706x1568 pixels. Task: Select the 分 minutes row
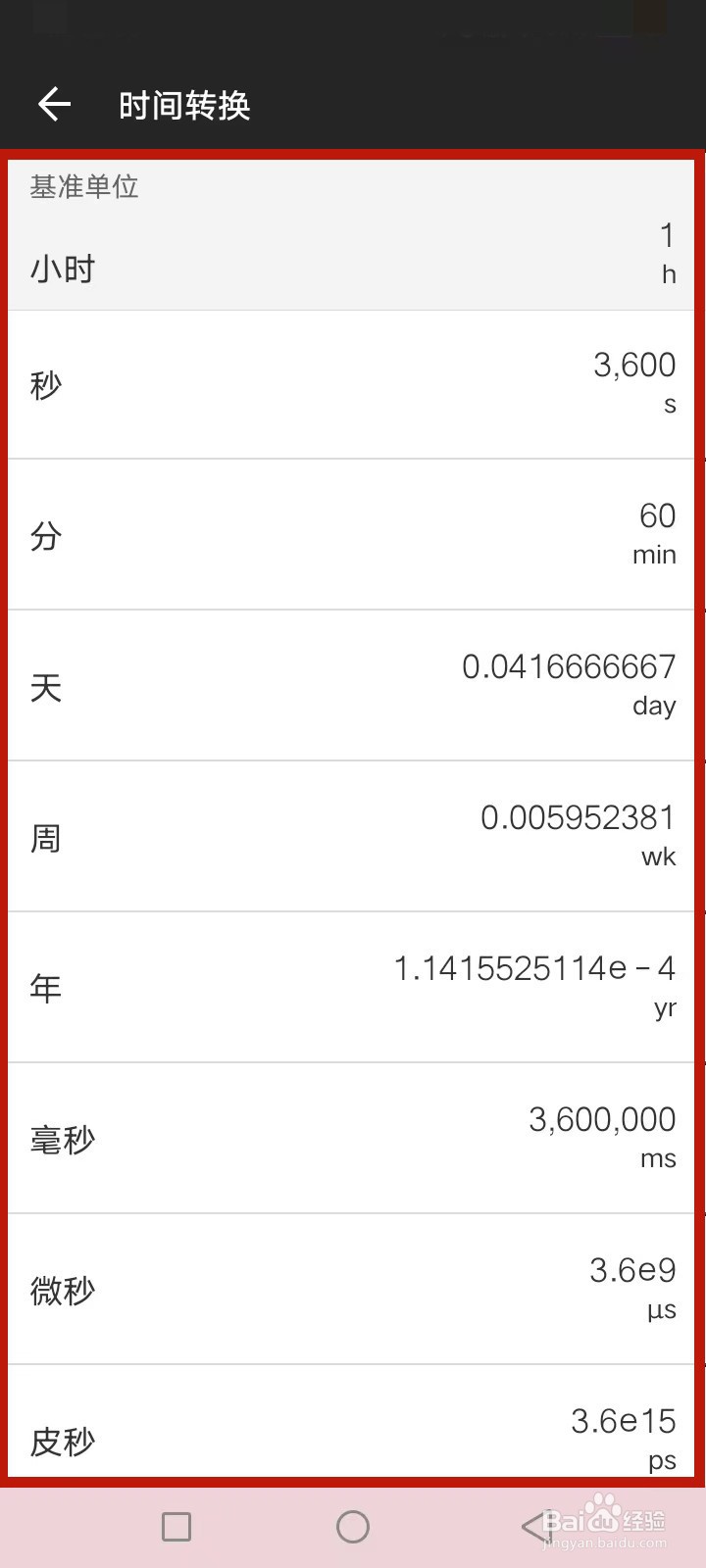[x=43, y=535]
